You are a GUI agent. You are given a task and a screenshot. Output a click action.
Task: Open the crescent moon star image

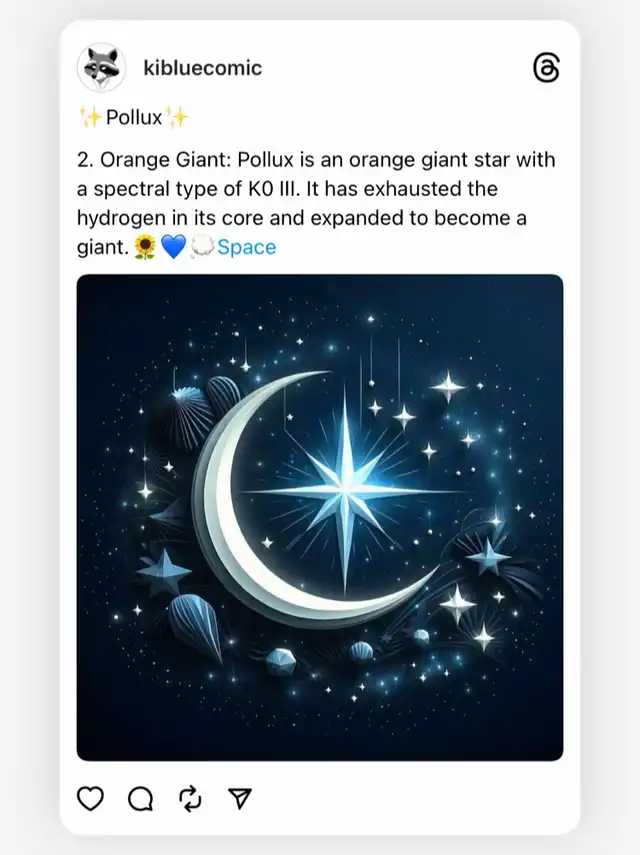click(320, 518)
